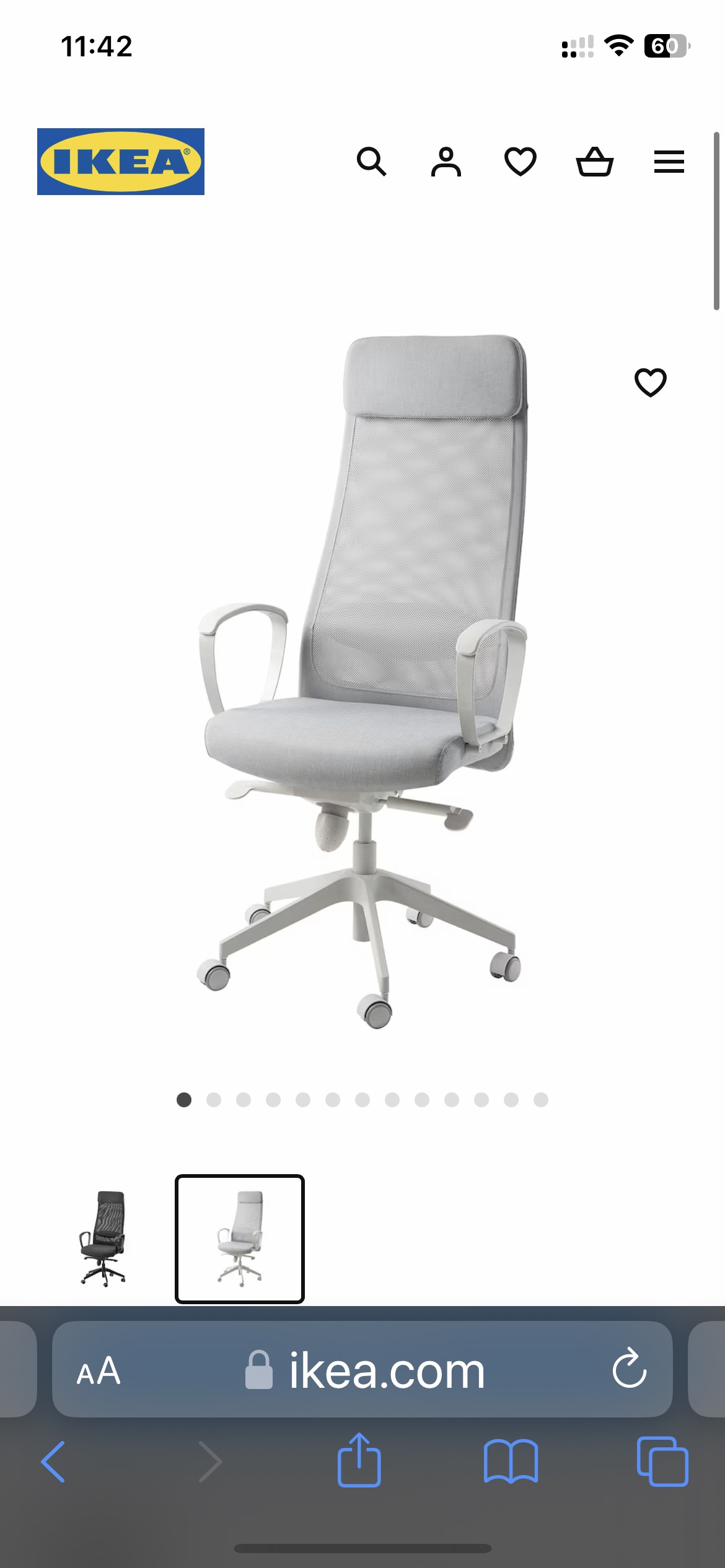Open the shopping basket
725x1568 pixels.
click(x=594, y=162)
